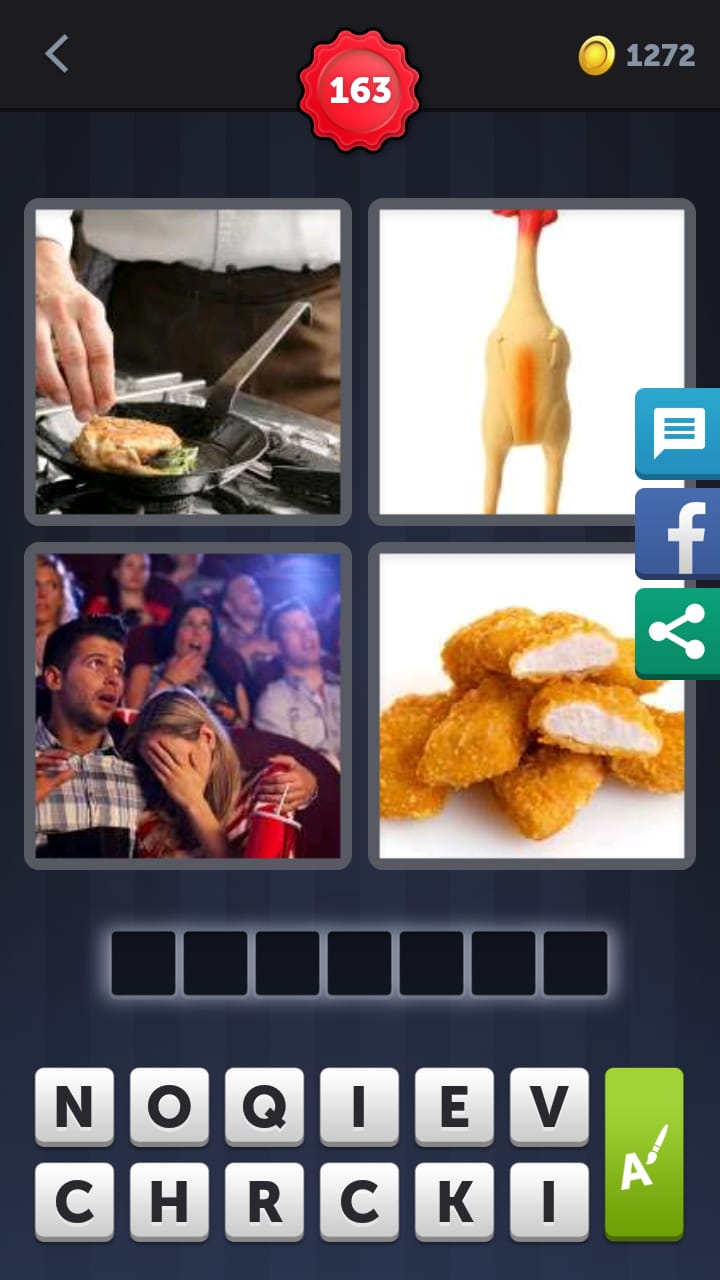Select the letter O tile

click(x=169, y=1106)
